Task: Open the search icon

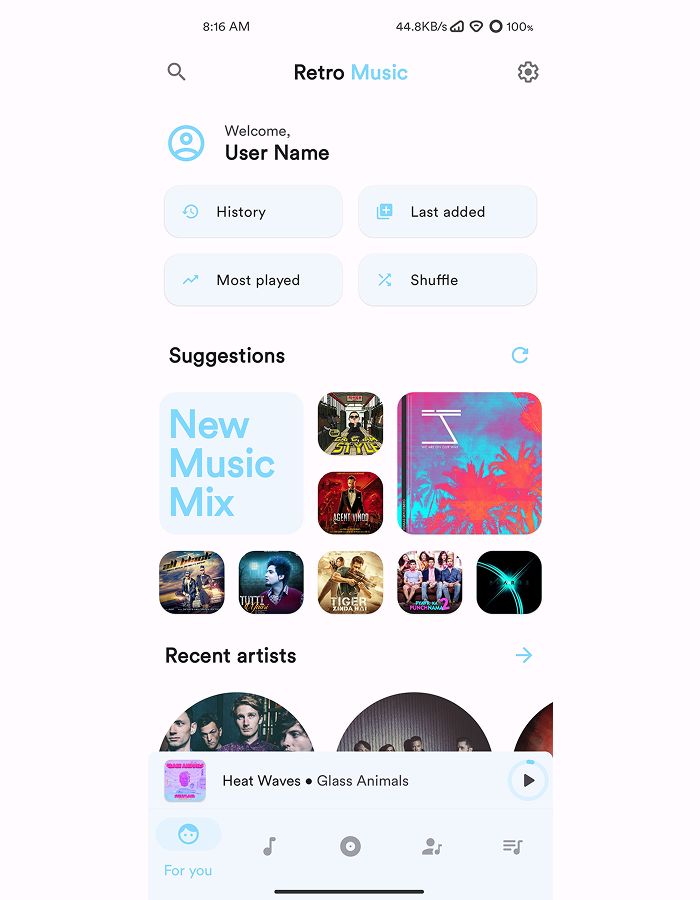Action: (177, 72)
